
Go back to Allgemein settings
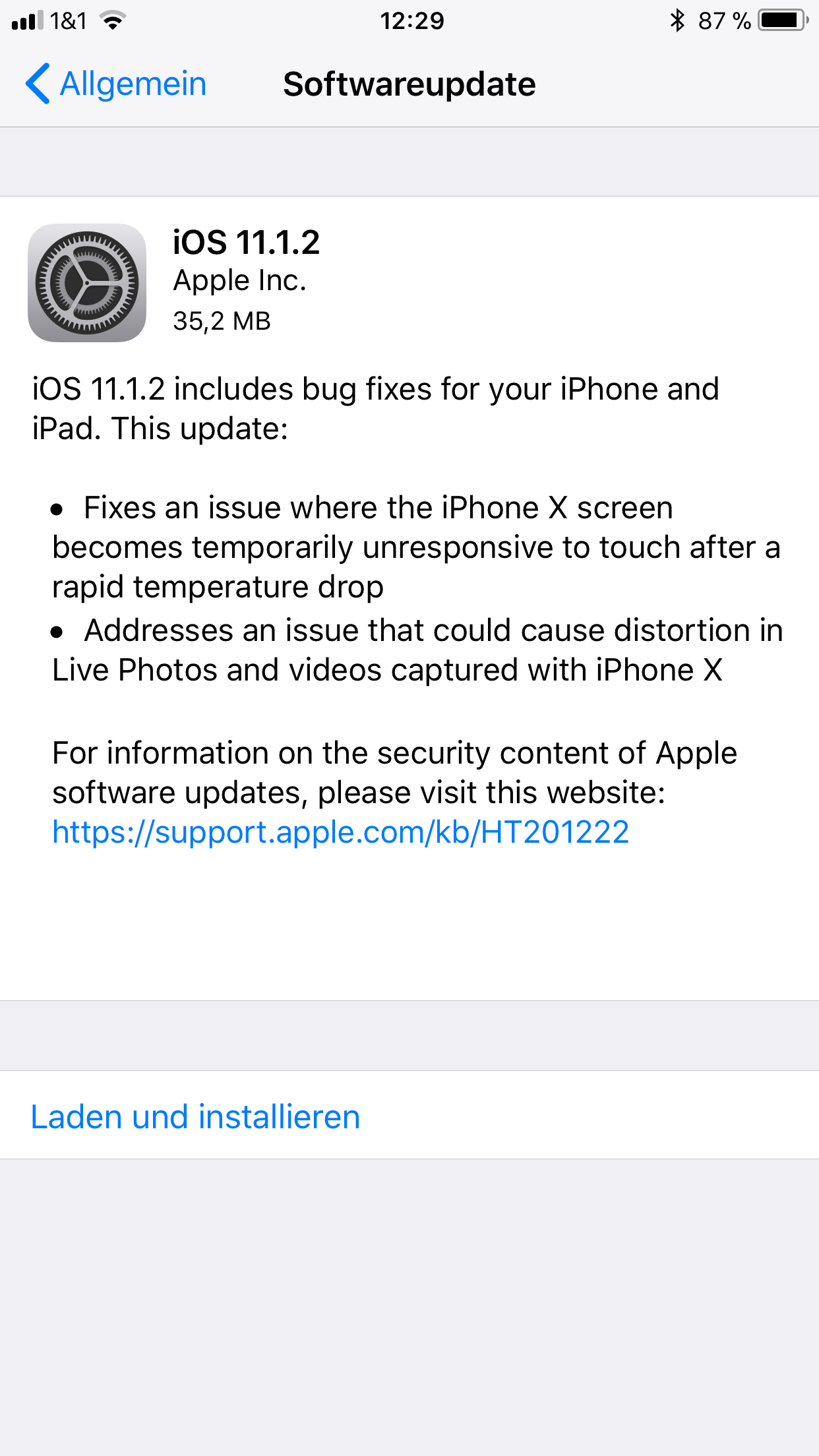click(x=116, y=84)
